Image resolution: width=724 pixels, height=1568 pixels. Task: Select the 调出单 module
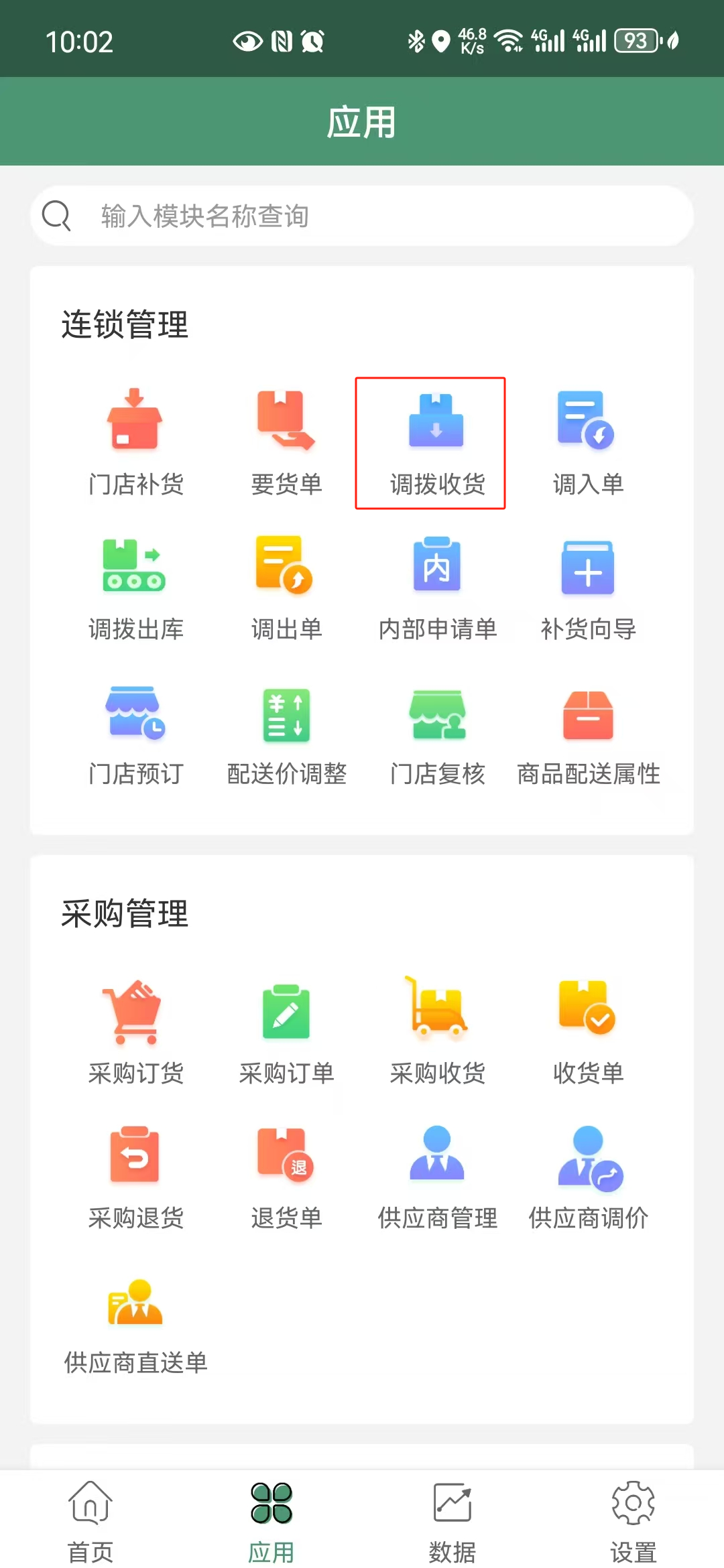[x=286, y=588]
